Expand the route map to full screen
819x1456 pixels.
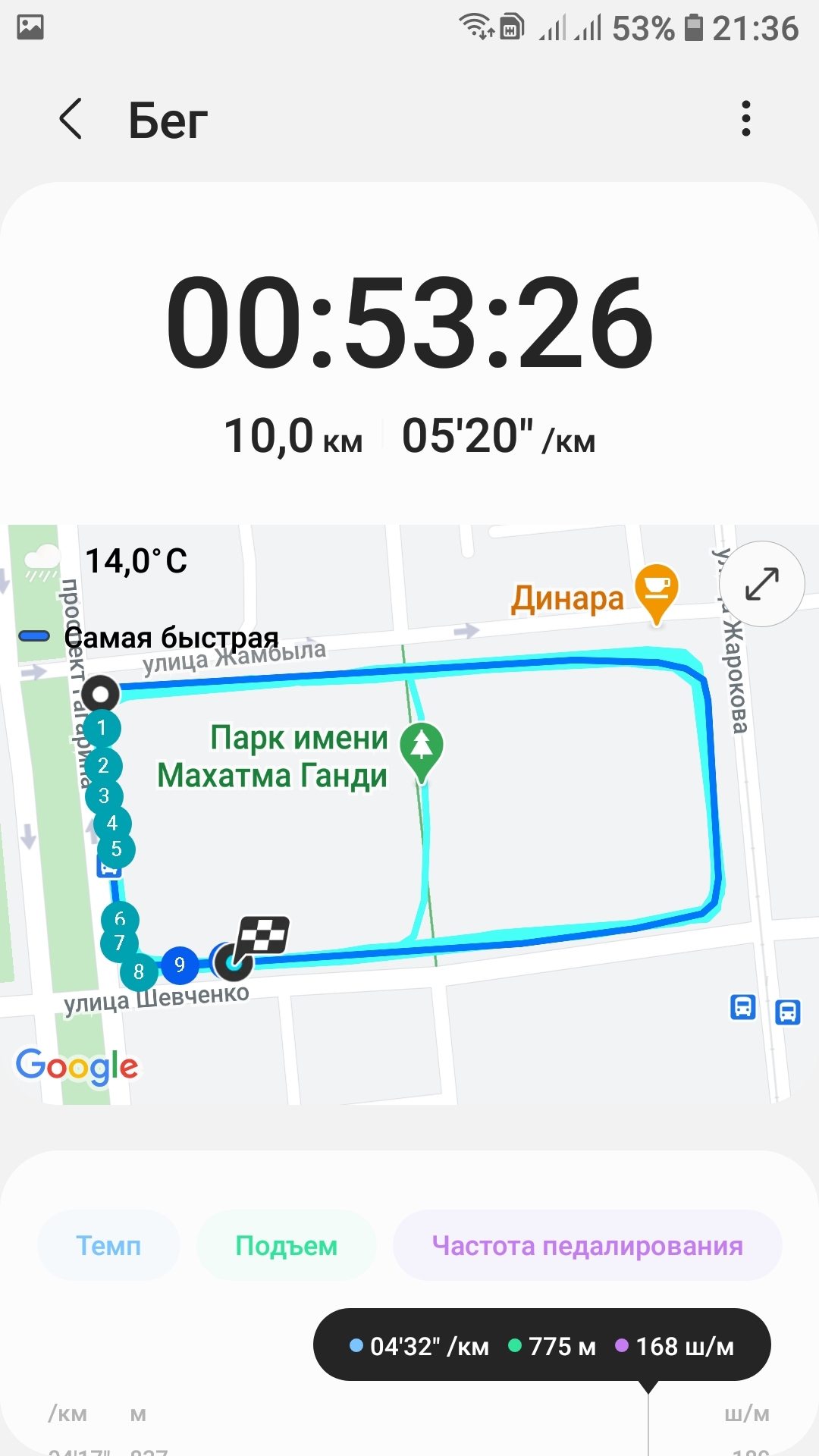(761, 583)
